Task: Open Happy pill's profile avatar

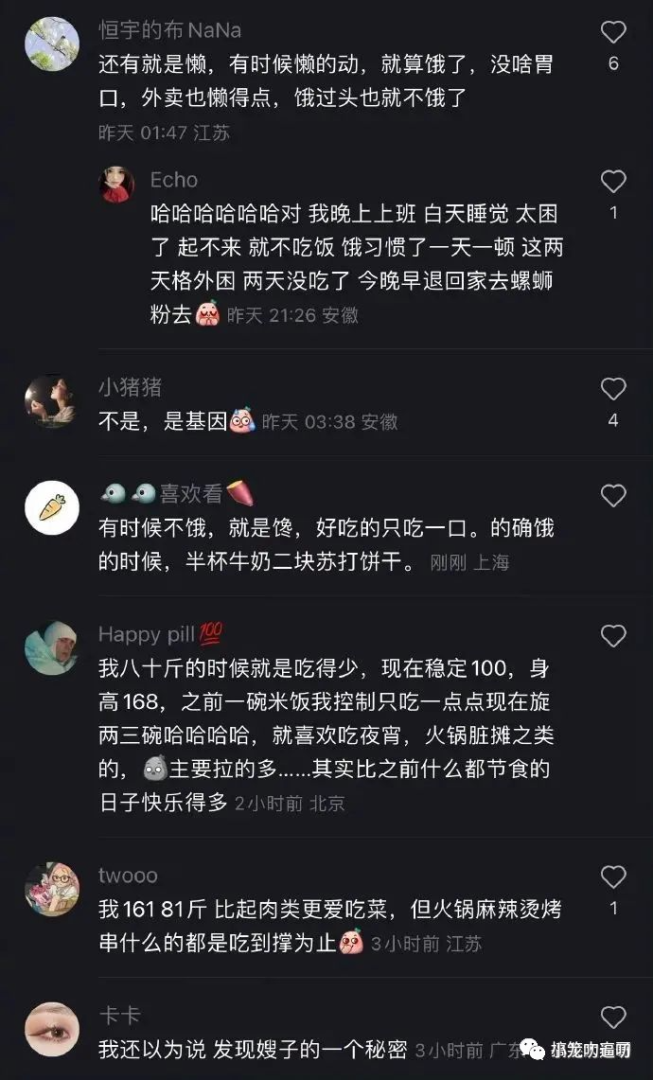Action: 52,648
